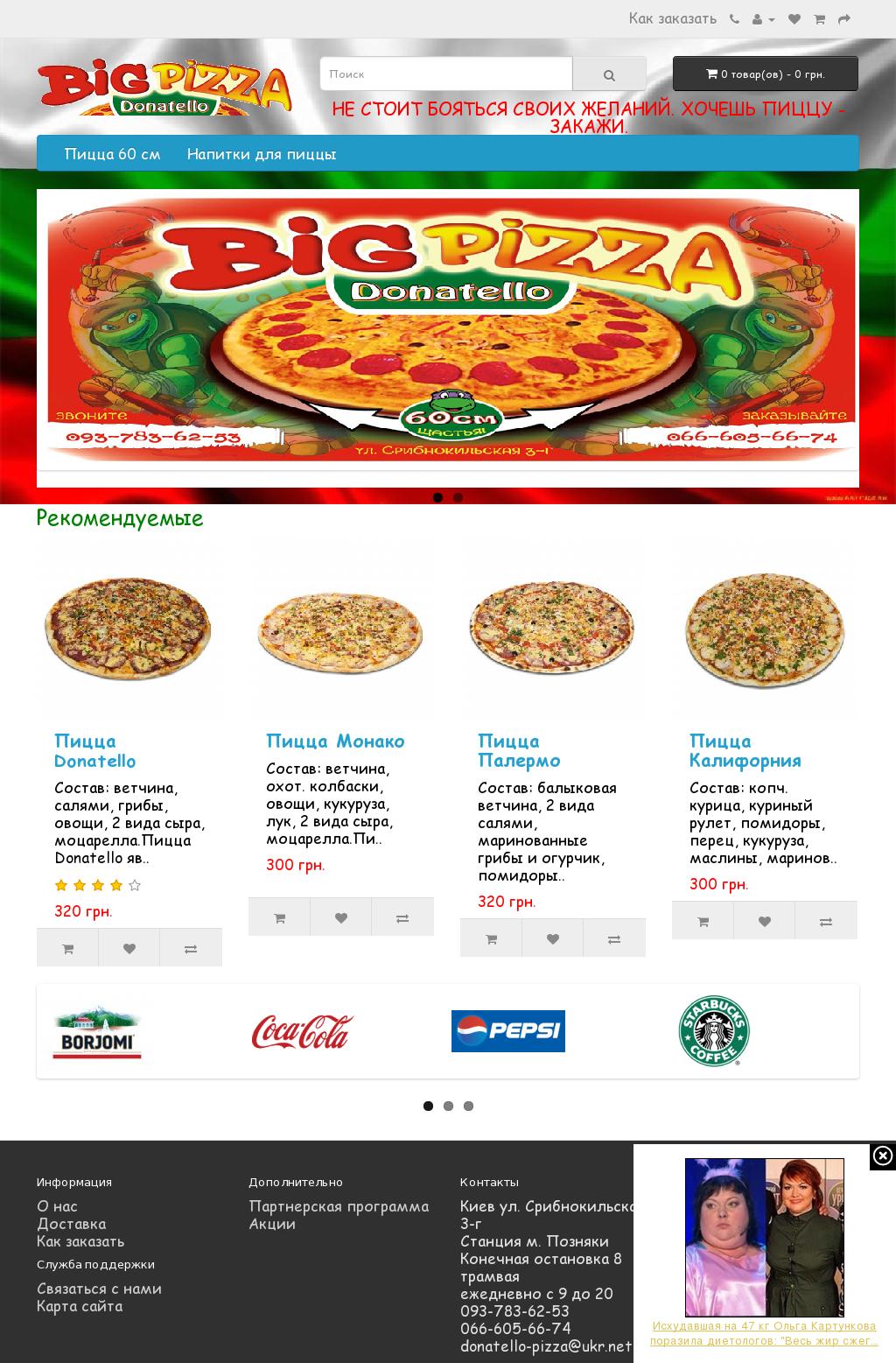Go to "Пицца 60 см" category
The width and height of the screenshot is (896, 1363).
tap(112, 154)
